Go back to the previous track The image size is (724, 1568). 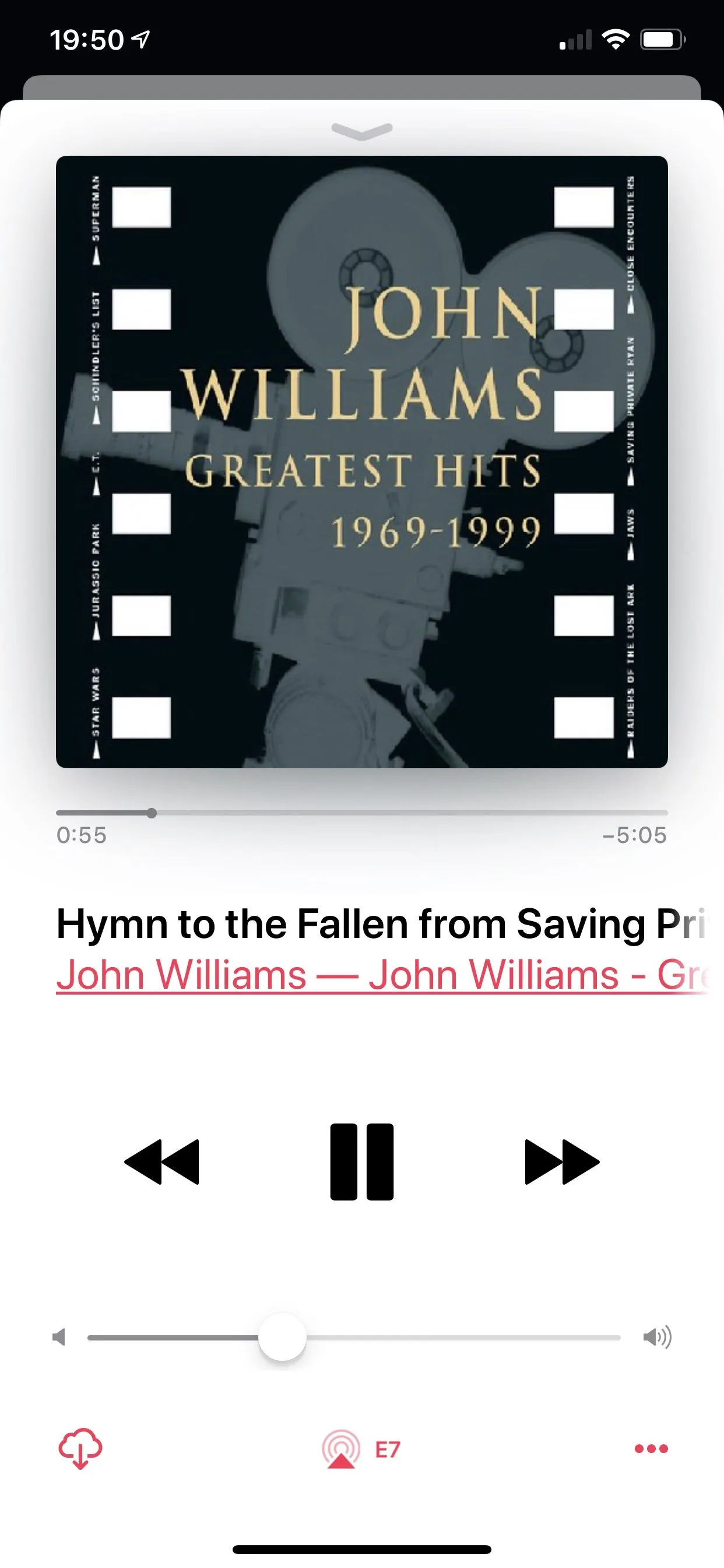click(162, 1161)
